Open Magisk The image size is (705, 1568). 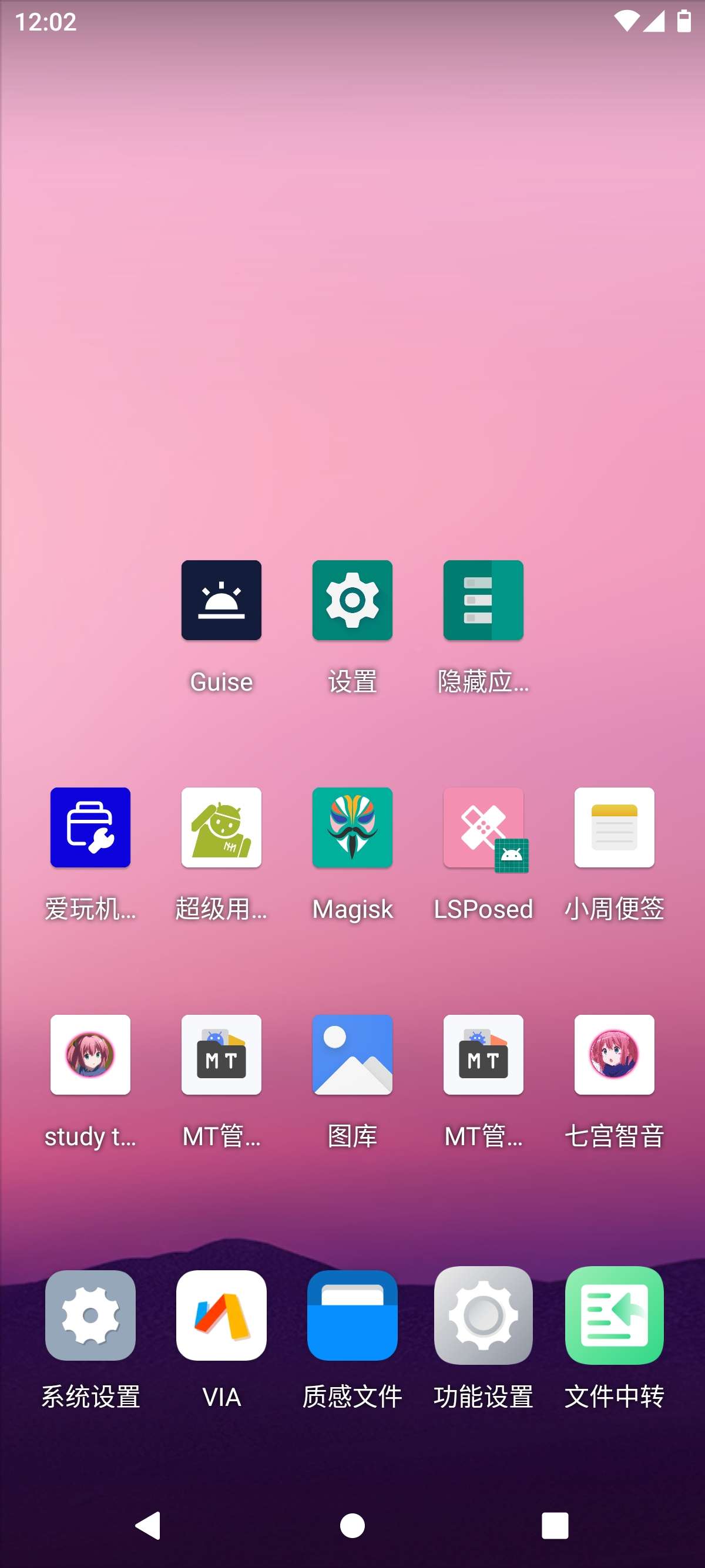352,827
